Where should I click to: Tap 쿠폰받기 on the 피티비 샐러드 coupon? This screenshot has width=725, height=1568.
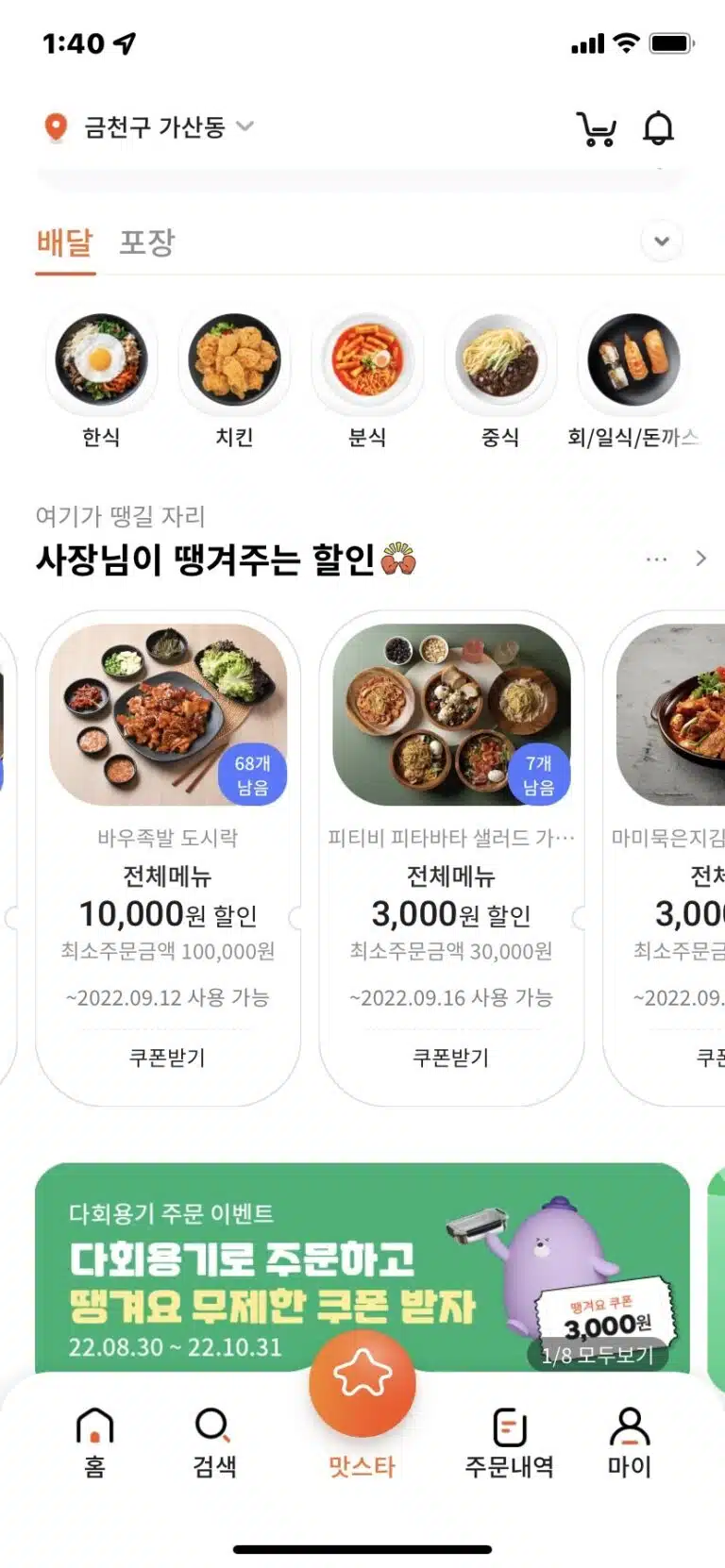tap(448, 1058)
